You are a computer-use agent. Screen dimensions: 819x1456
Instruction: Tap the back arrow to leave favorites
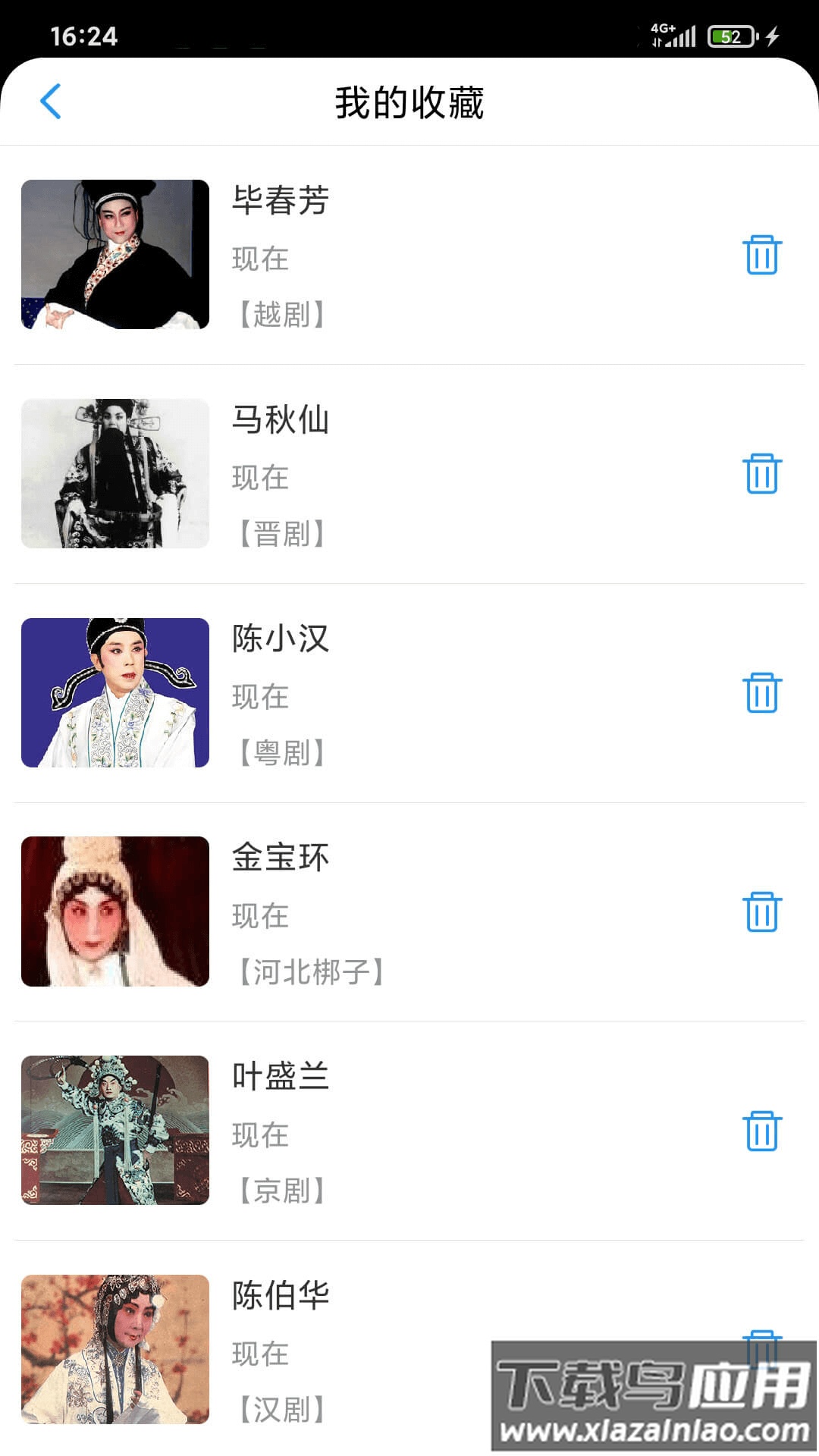(x=50, y=102)
